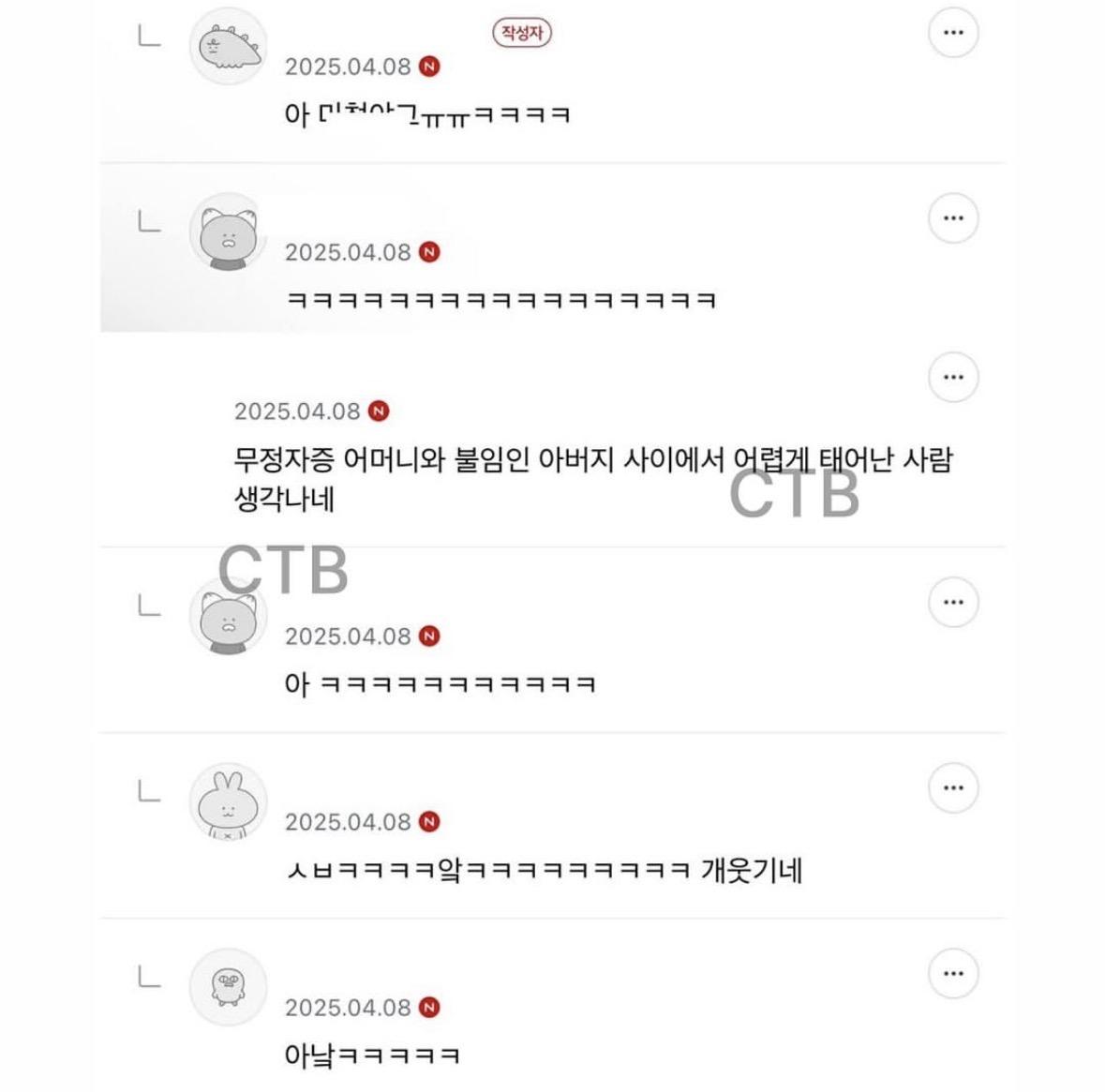View profile of the dinosaur avatar commenter

[228, 47]
